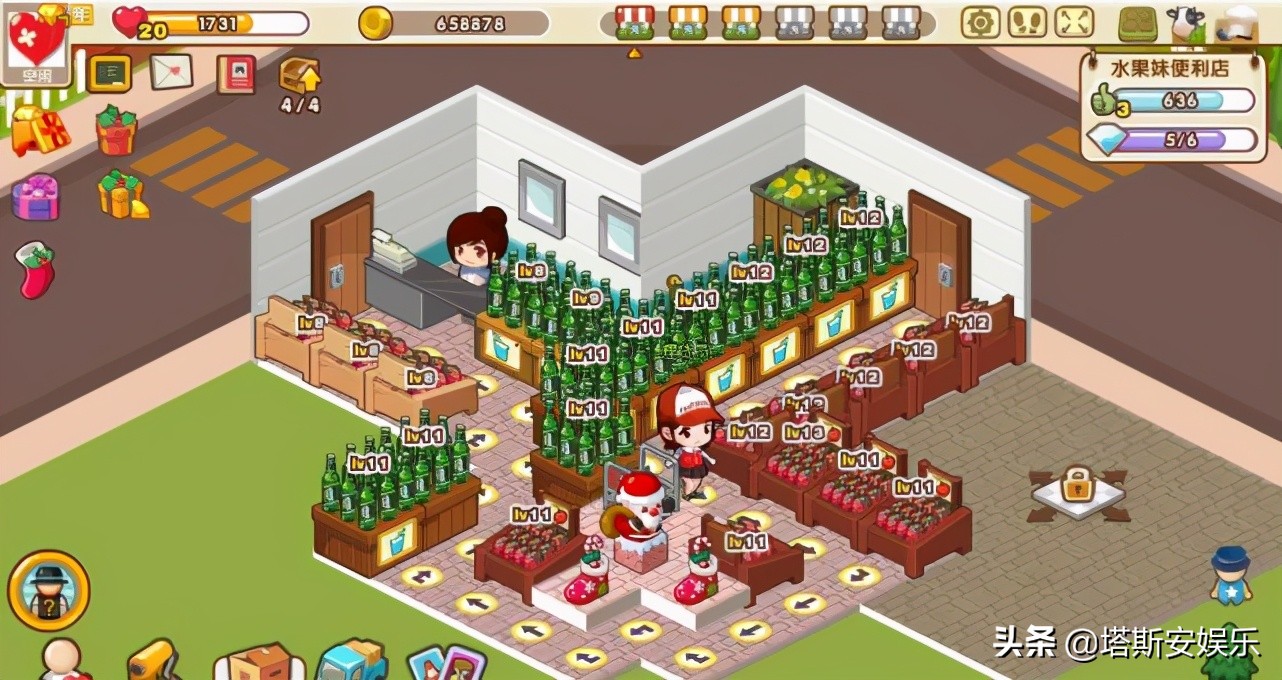Open the purple gift box
The height and width of the screenshot is (680, 1282).
click(36, 197)
